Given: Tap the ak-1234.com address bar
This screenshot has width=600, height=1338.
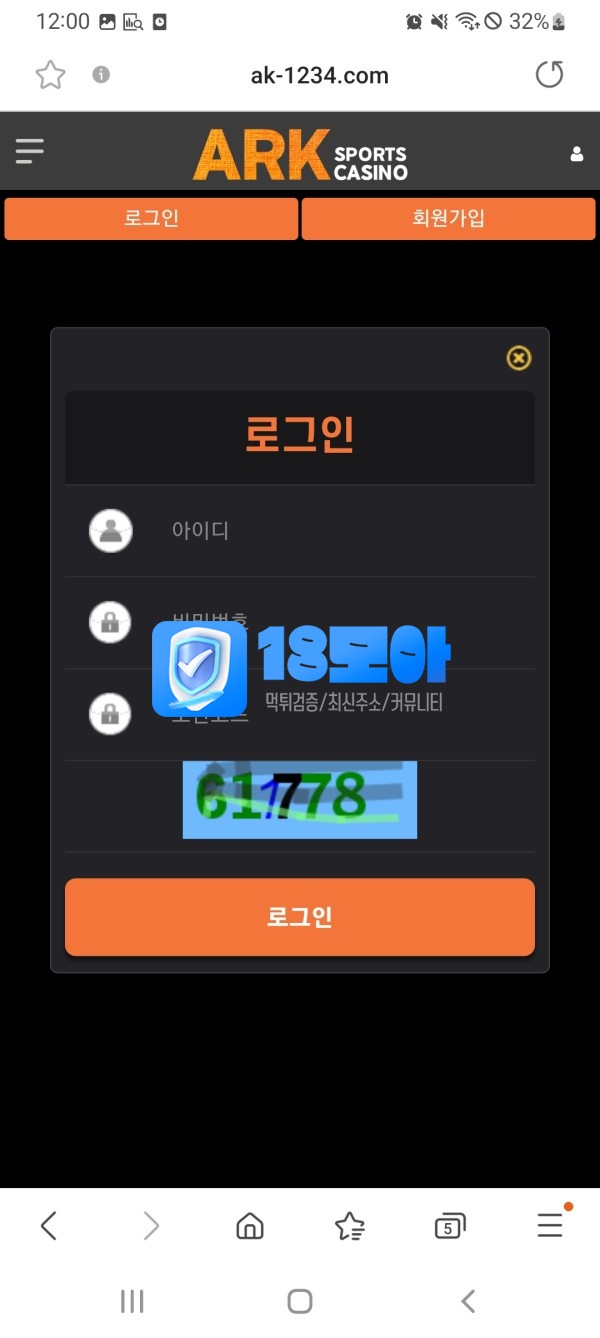Looking at the screenshot, I should click(319, 75).
